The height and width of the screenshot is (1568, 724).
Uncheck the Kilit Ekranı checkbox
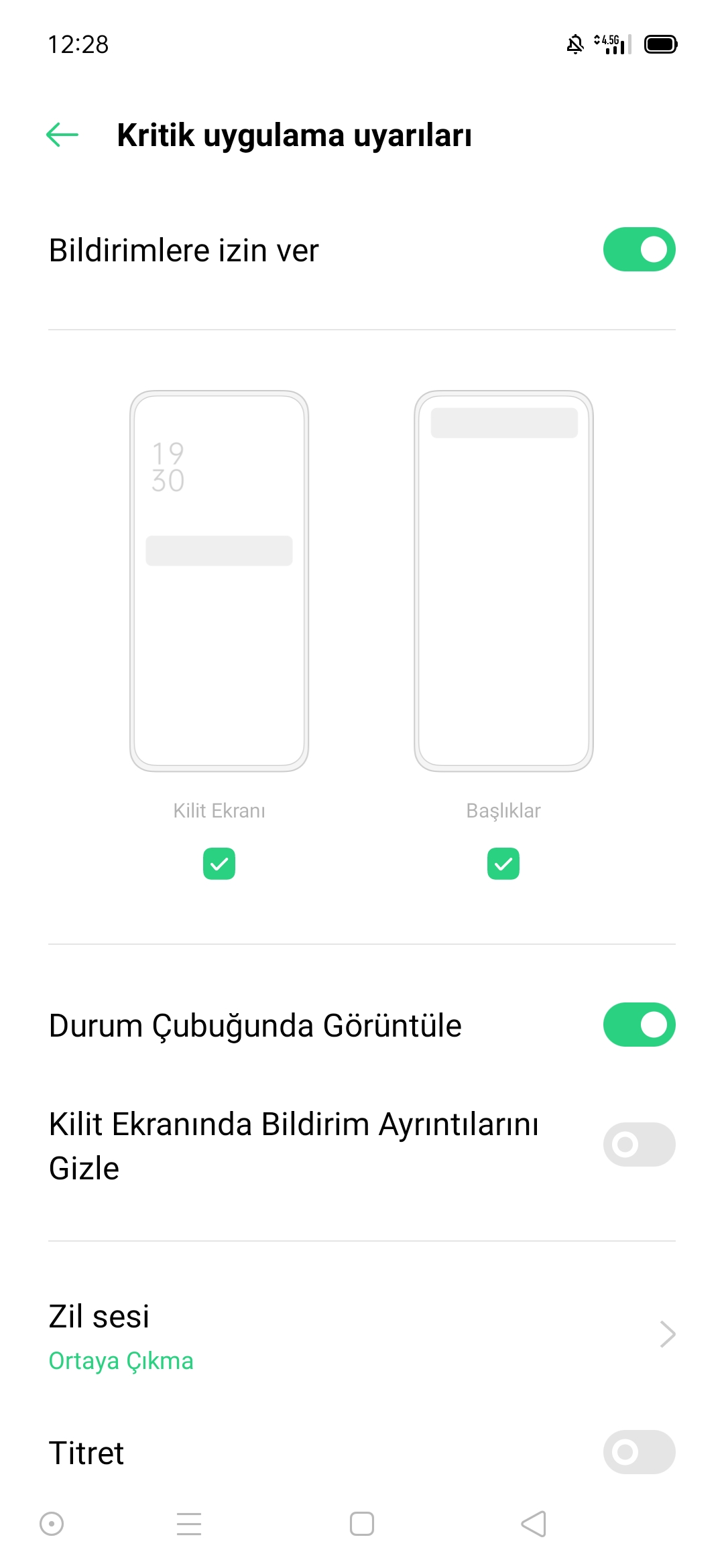tap(219, 864)
